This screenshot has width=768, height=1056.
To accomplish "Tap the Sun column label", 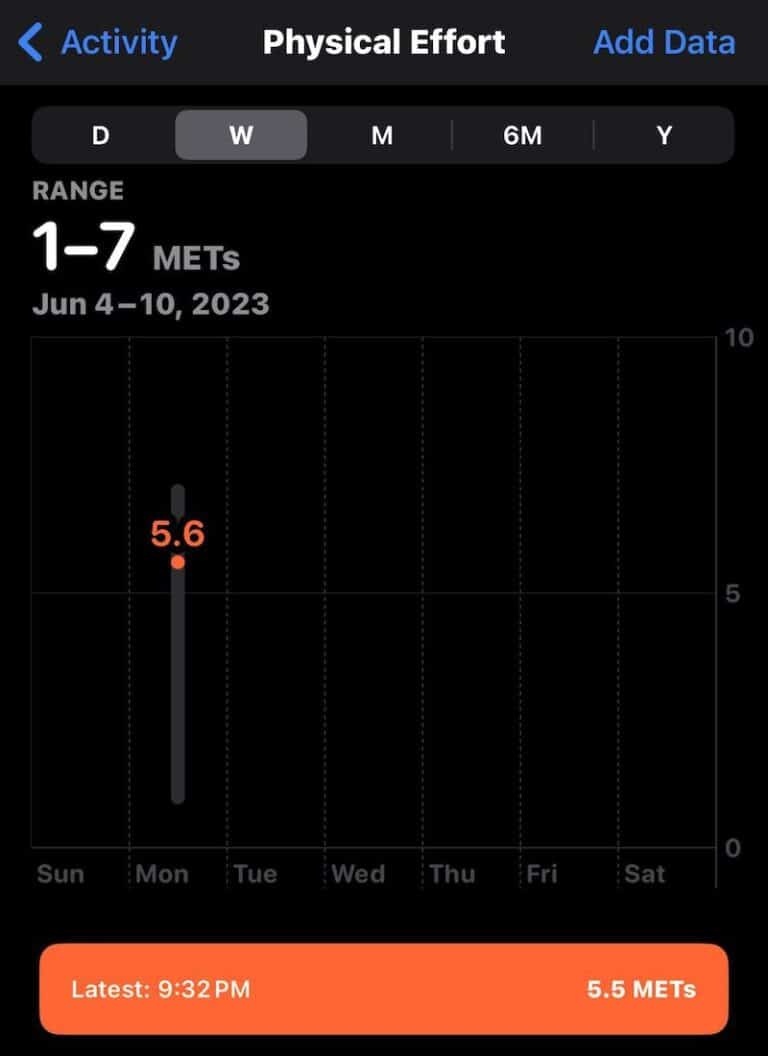I will click(x=60, y=873).
